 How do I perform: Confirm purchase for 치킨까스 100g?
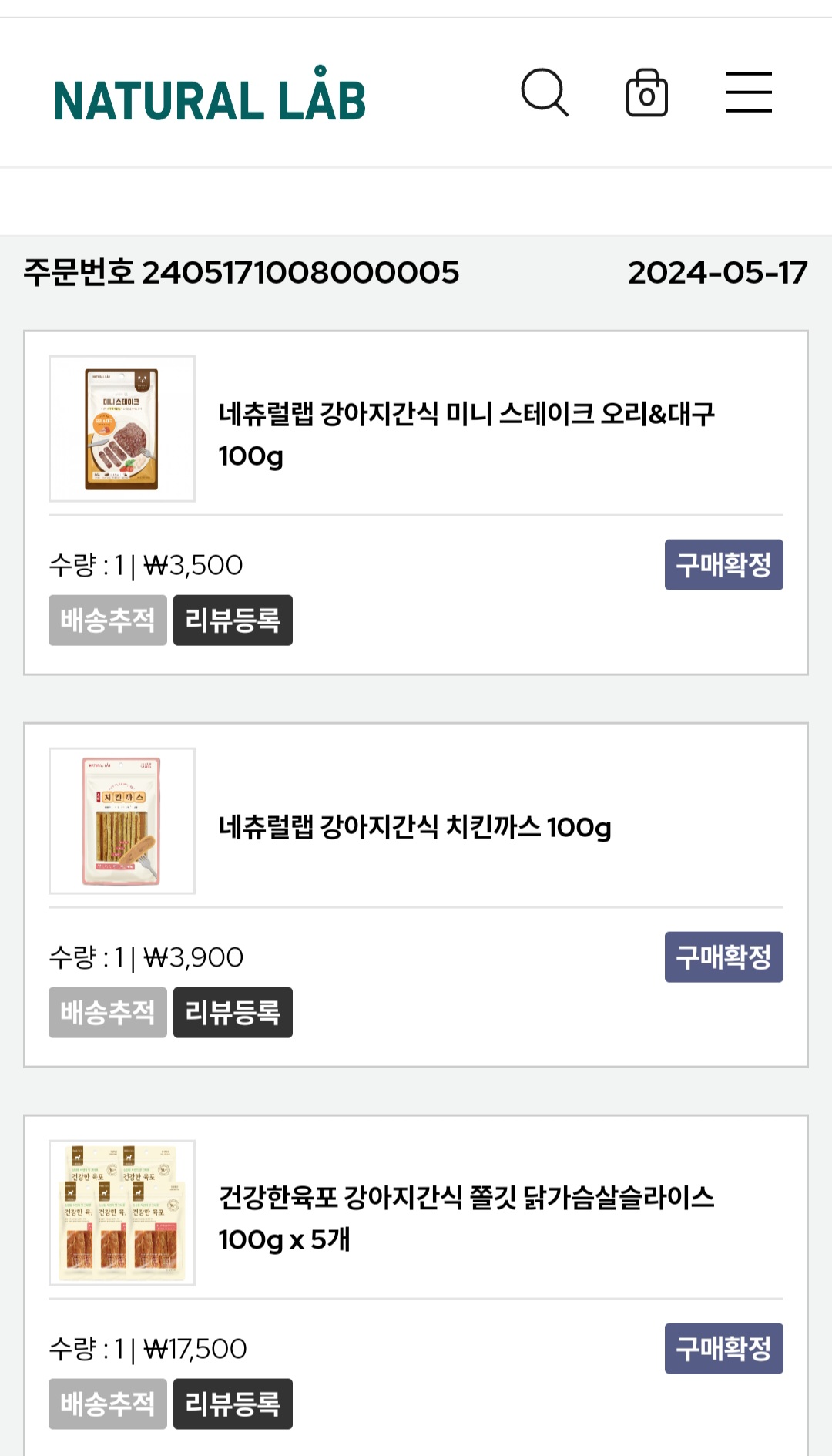(x=723, y=957)
